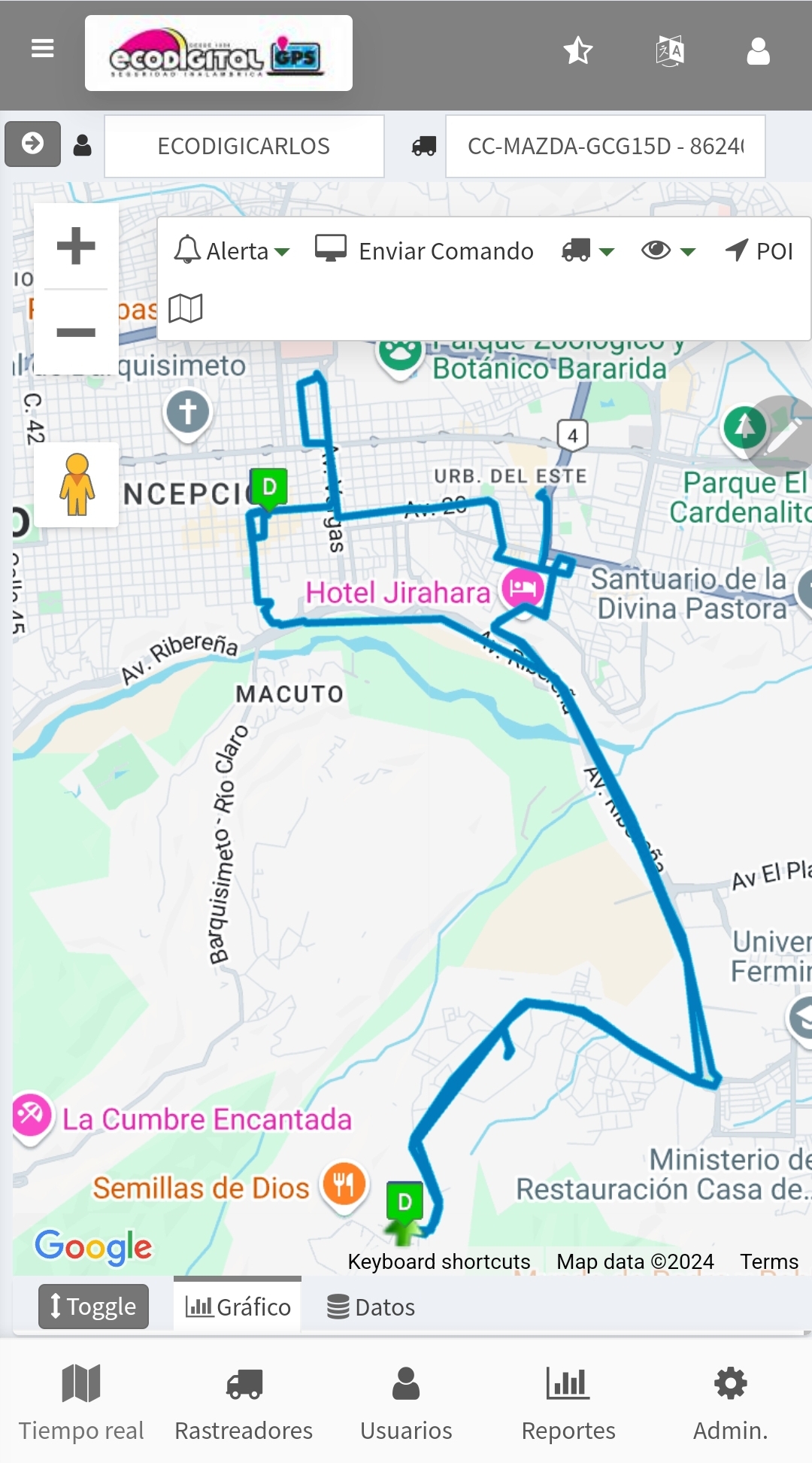This screenshot has height=1463, width=812.
Task: Open the language translation icon
Action: point(669,51)
